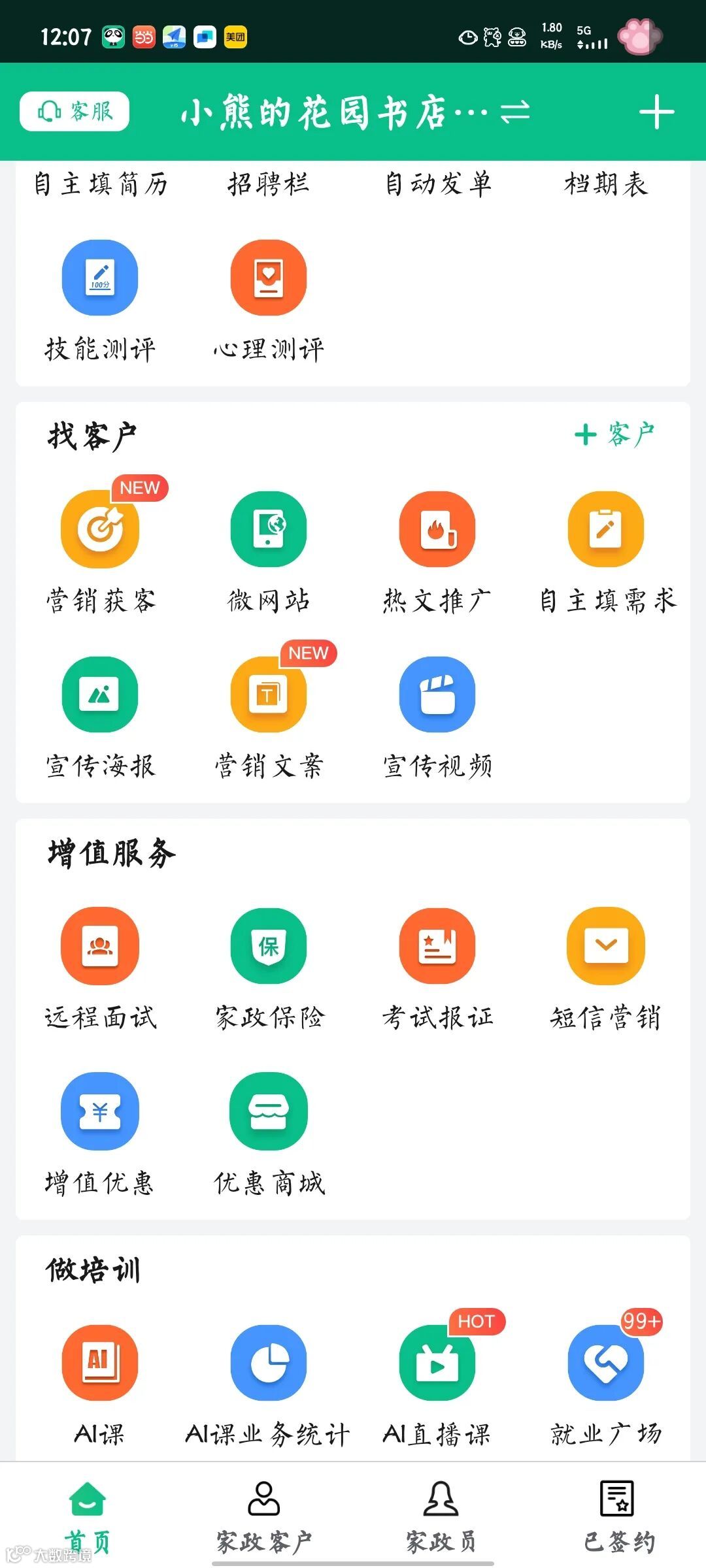706x1568 pixels.
Task: Tap the plus icon in the header
Action: 656,112
